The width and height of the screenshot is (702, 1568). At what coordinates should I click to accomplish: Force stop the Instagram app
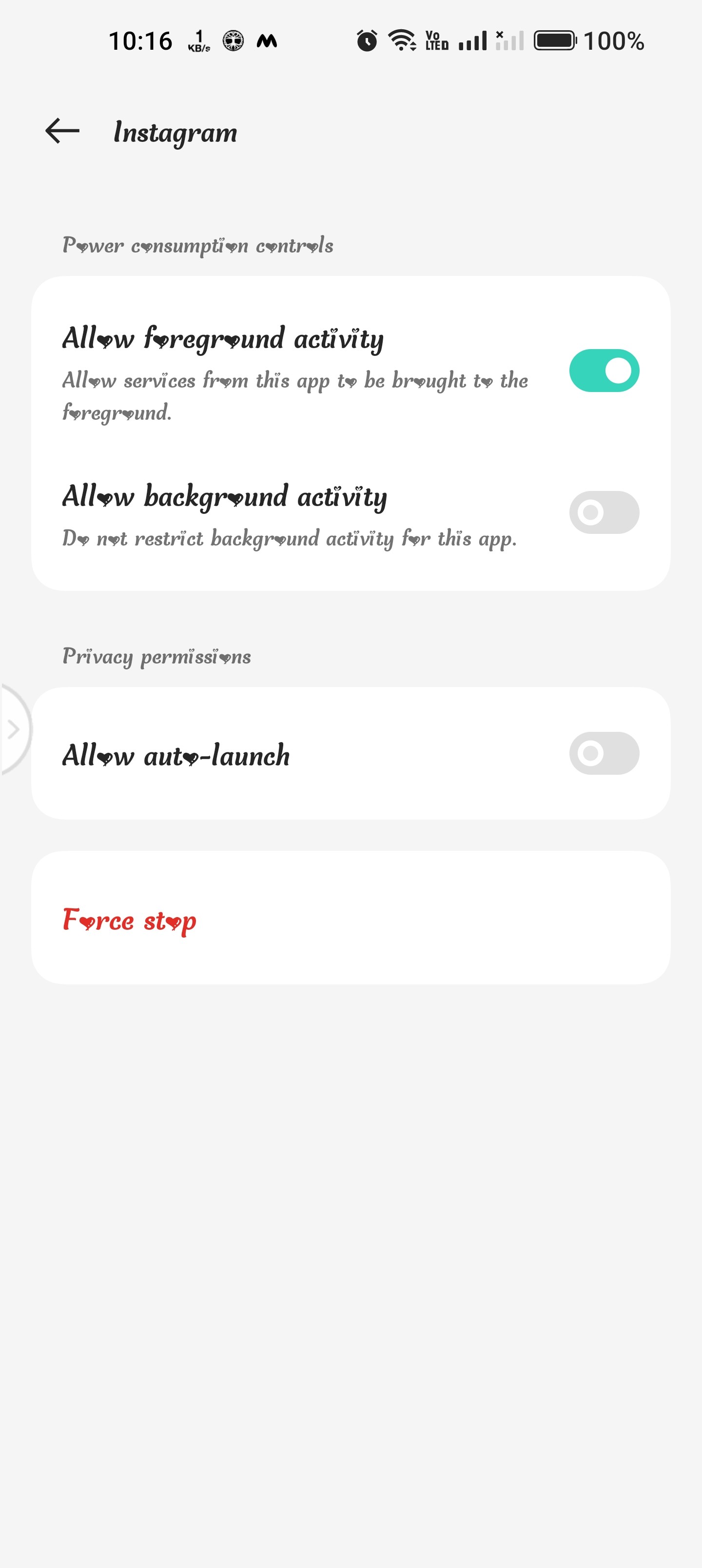[x=129, y=920]
